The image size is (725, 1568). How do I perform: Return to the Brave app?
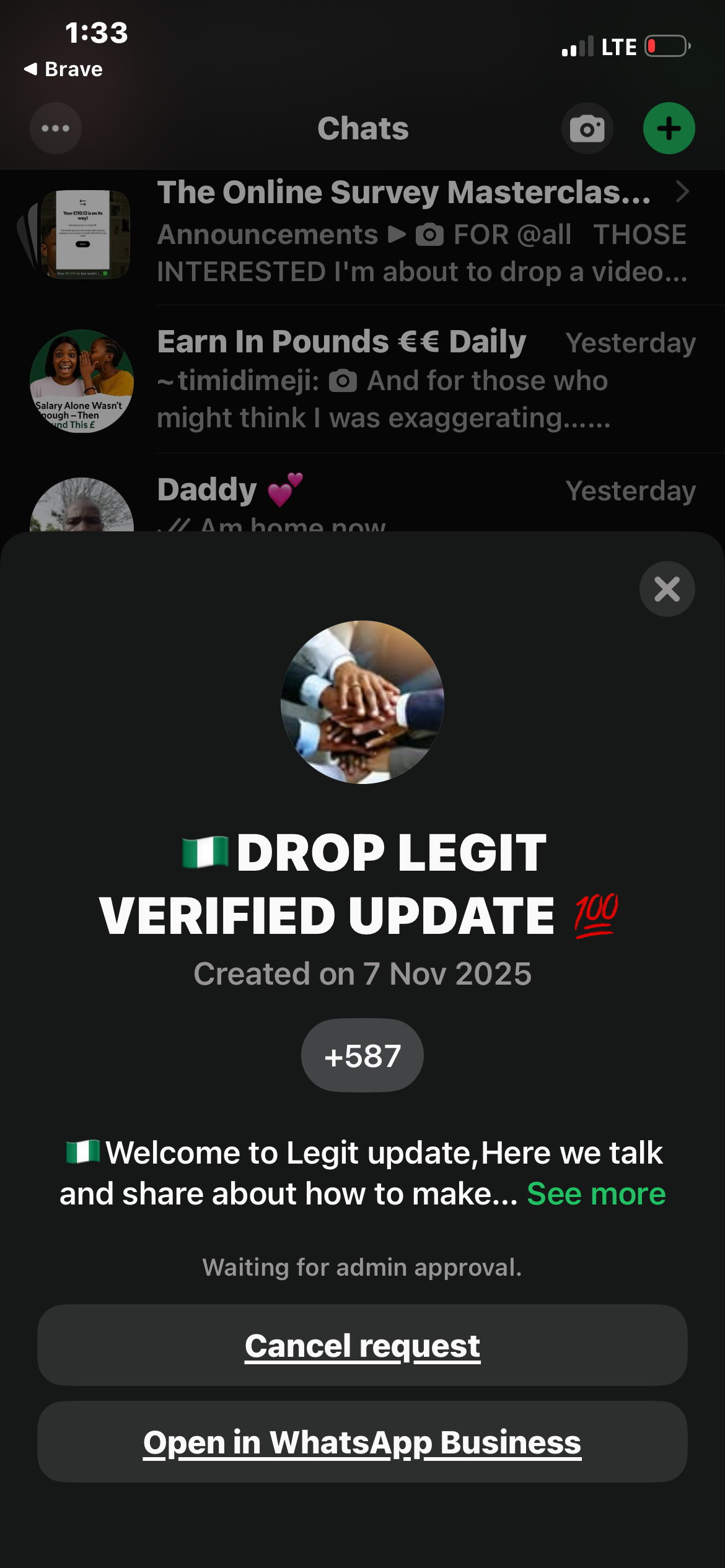pos(63,69)
